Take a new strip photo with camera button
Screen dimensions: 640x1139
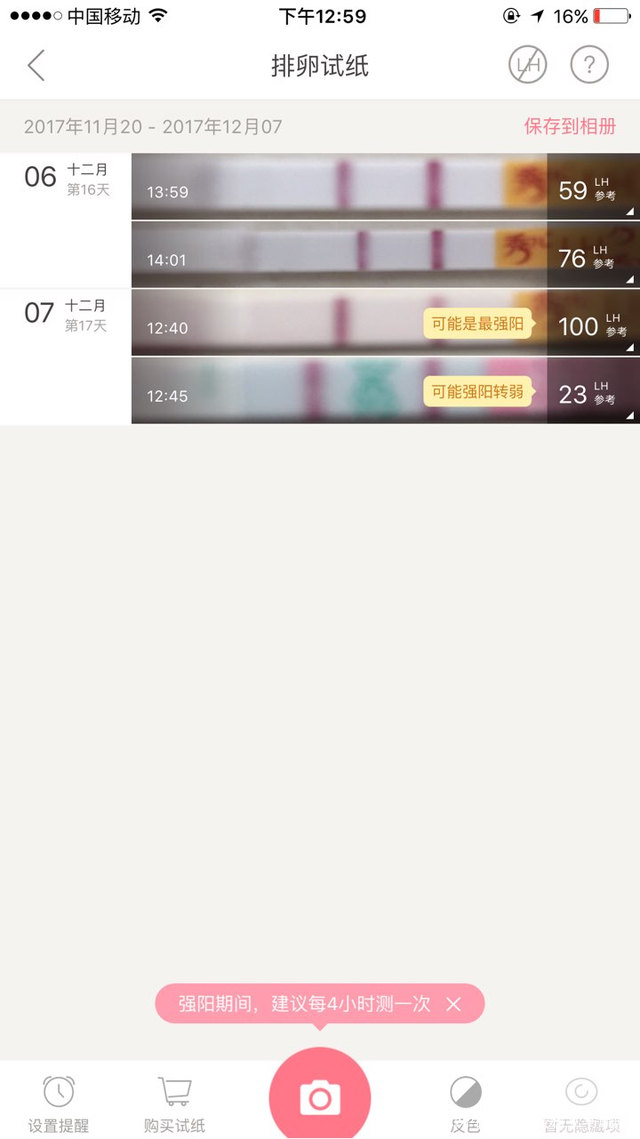pos(320,1098)
